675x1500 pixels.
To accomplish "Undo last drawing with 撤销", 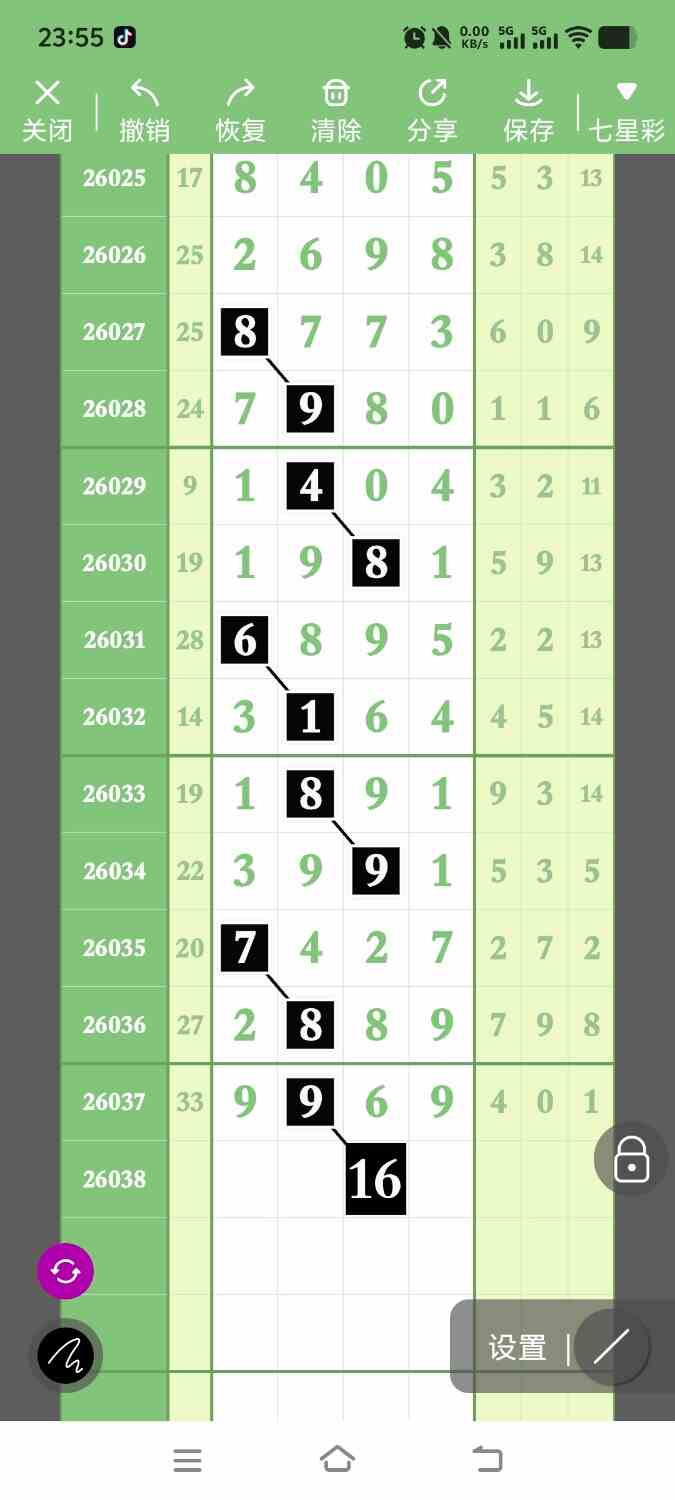I will coord(144,111).
